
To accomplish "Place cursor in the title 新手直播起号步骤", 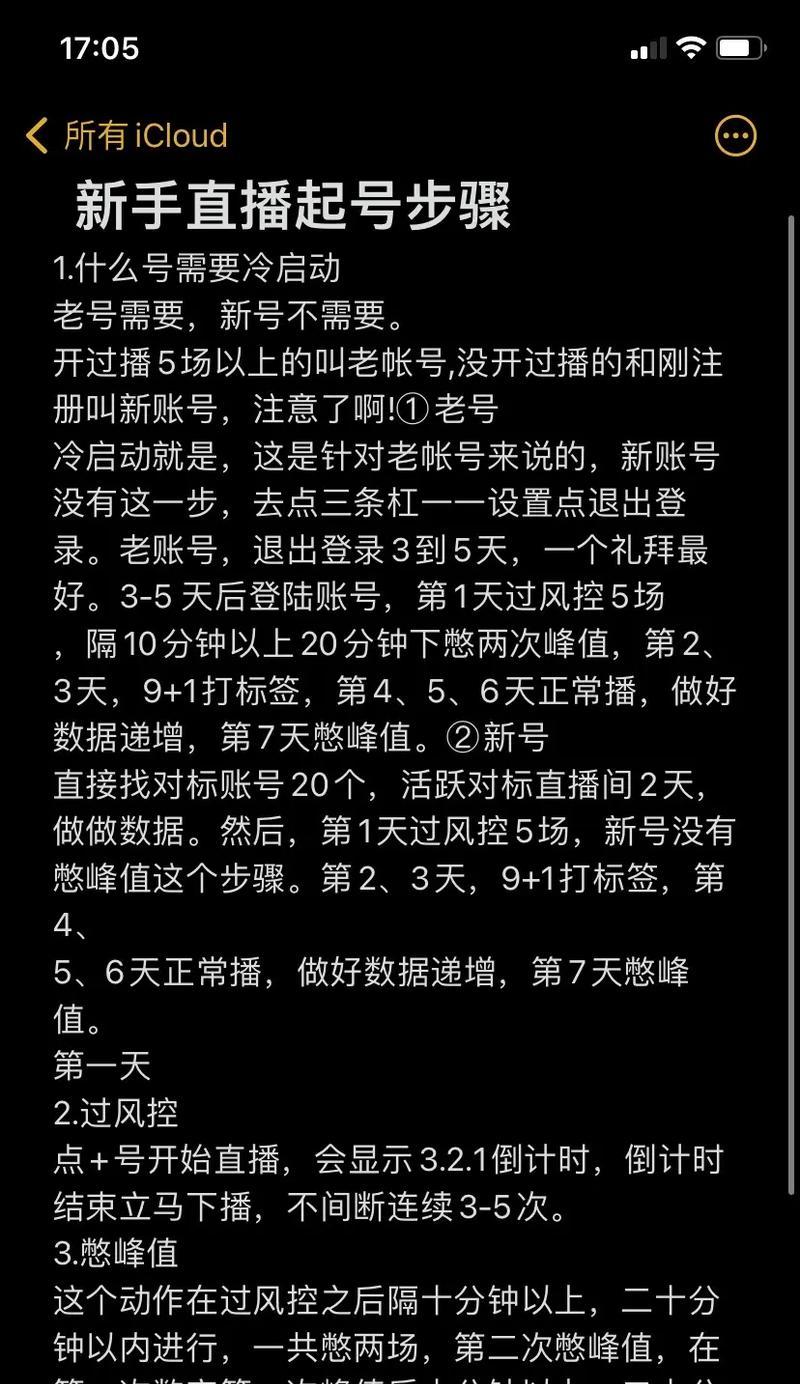I will (x=294, y=206).
